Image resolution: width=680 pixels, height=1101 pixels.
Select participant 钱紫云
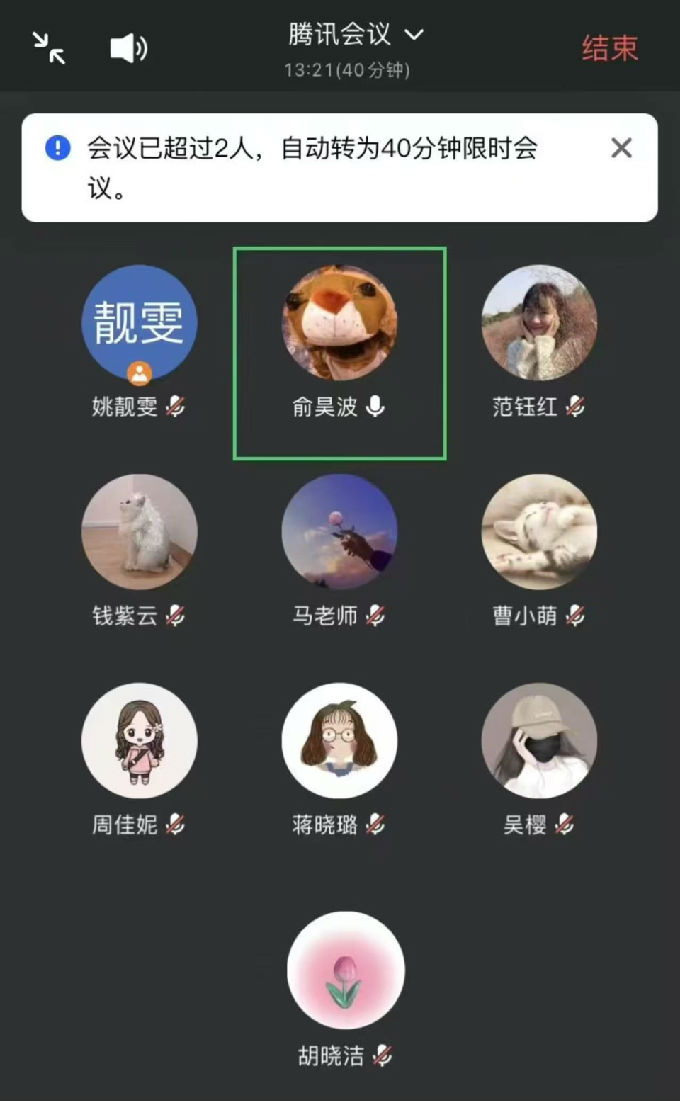(x=139, y=532)
